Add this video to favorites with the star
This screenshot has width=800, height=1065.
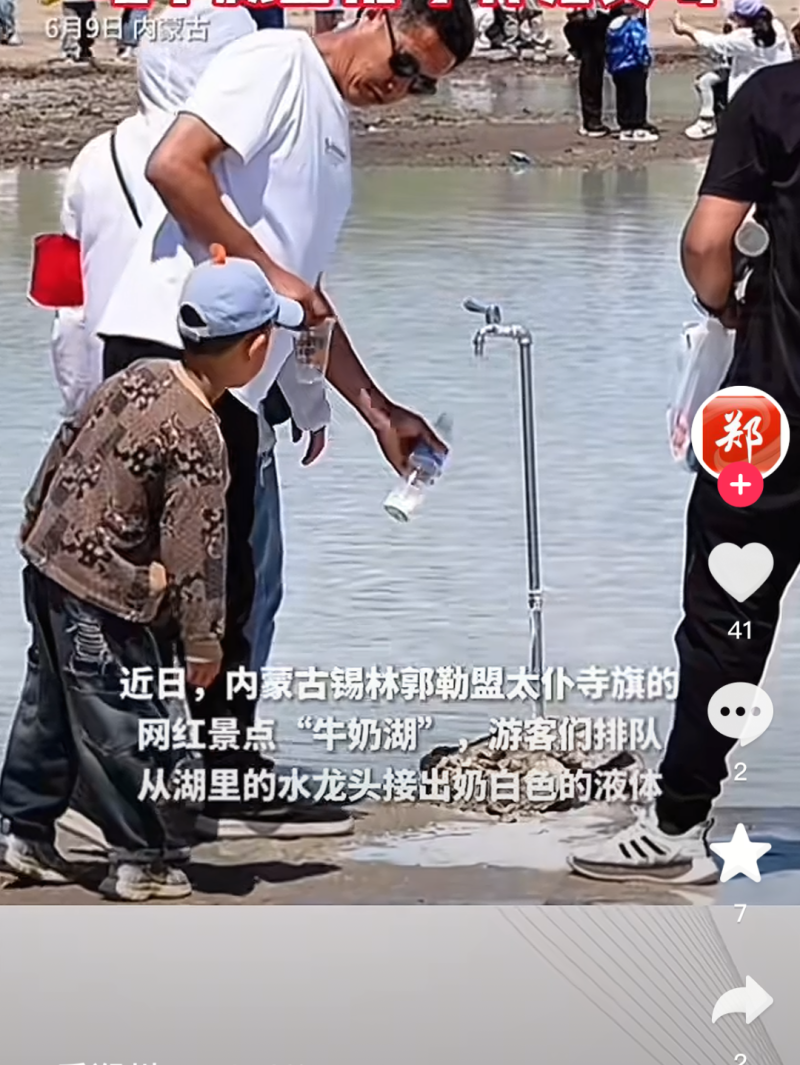740,853
